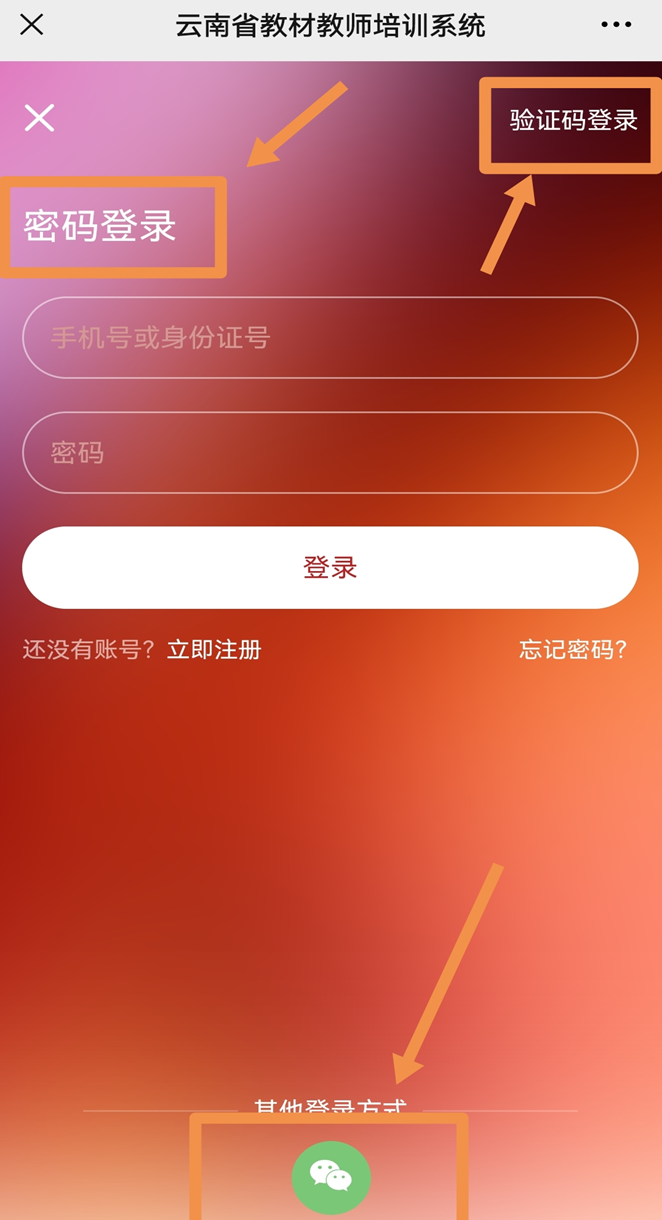Viewport: 662px width, 1220px height.
Task: Focus the 手机号或身份证号 input field
Action: (x=330, y=338)
